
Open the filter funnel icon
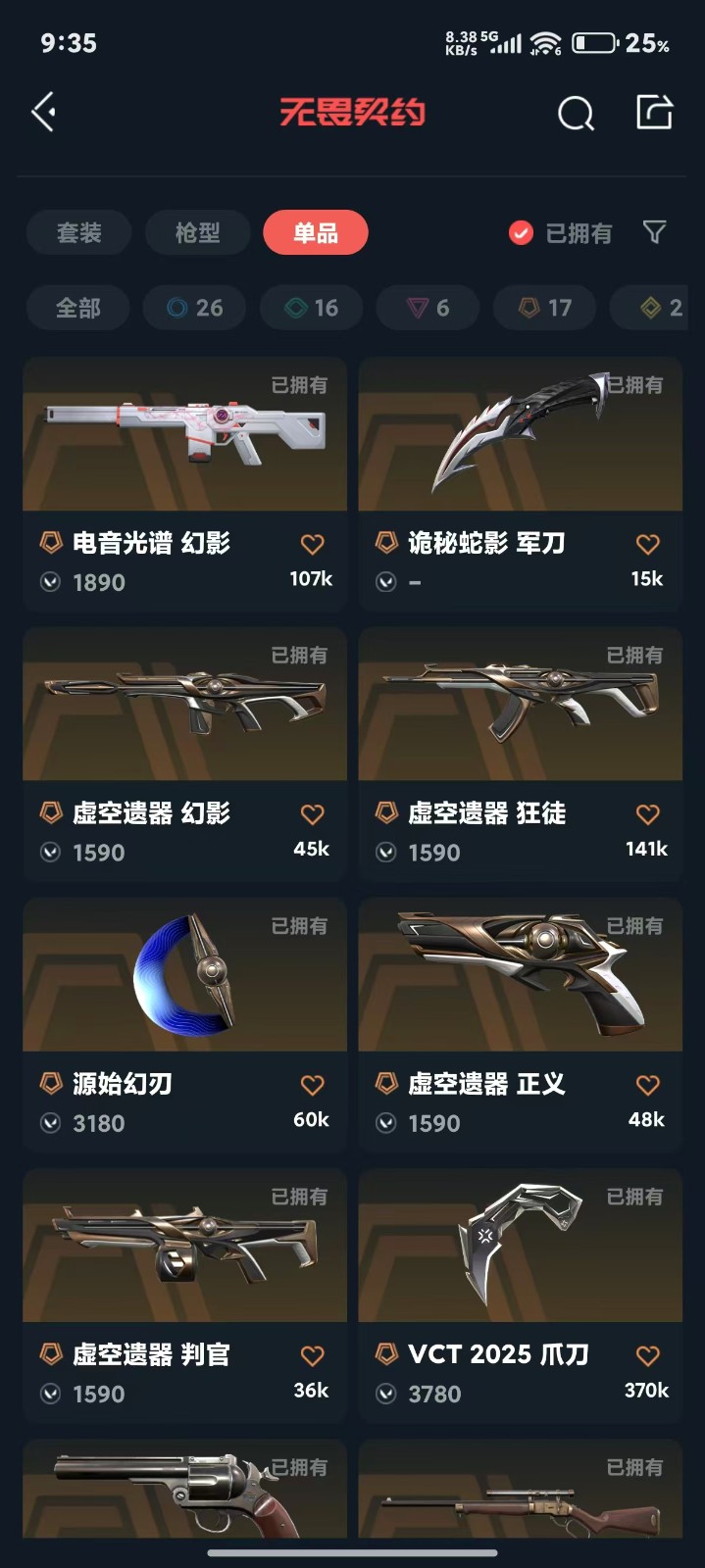coord(654,232)
